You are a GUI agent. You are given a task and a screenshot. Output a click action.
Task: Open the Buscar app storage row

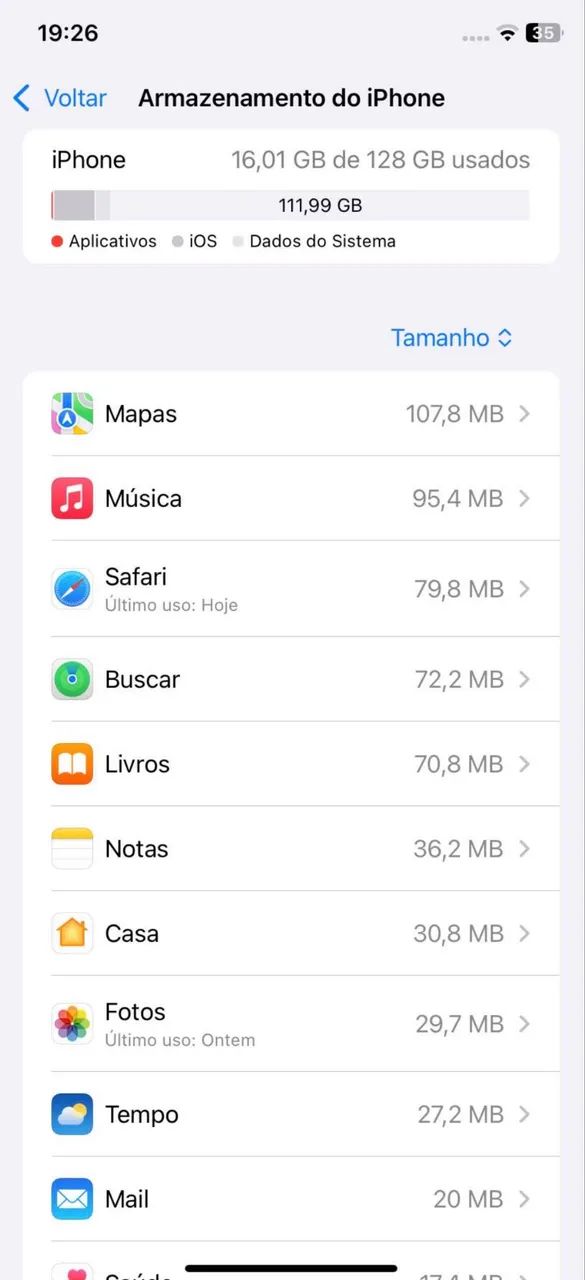[291, 679]
